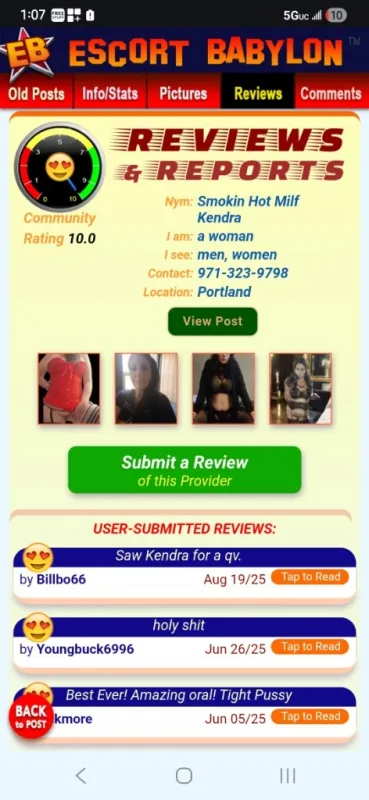Tap the system home button
369x800 pixels.
click(x=184, y=776)
